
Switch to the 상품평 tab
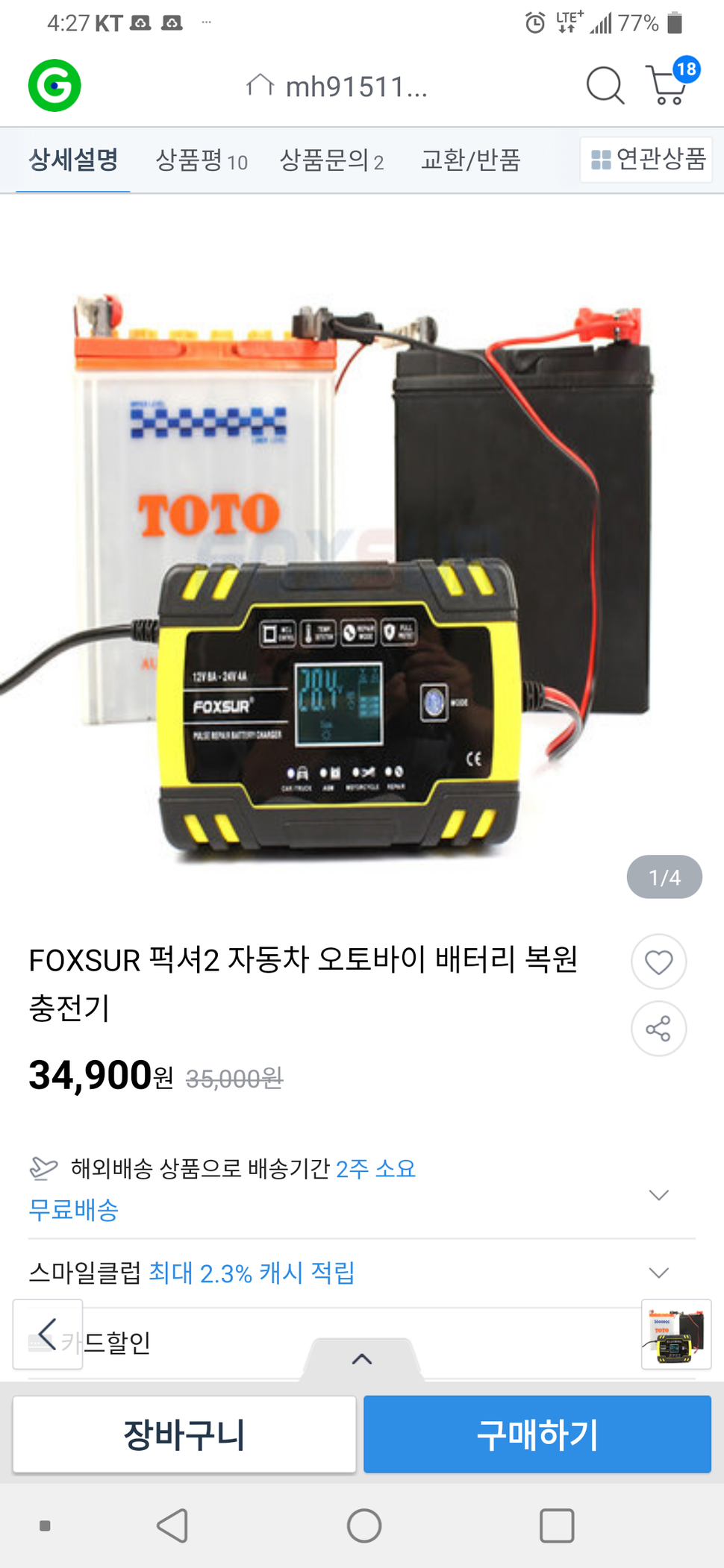point(202,160)
